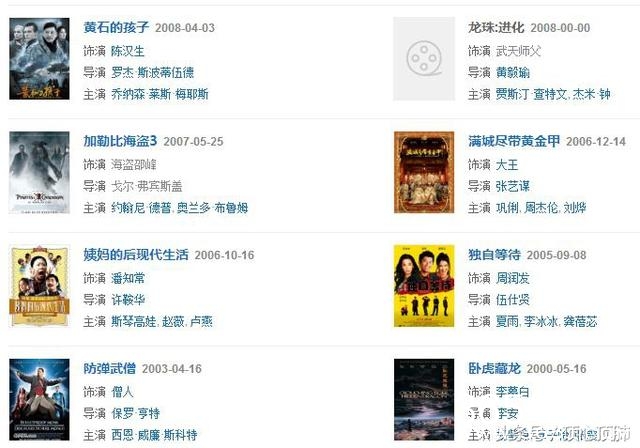Open the movie 姨妈的后现代生活

point(135,254)
